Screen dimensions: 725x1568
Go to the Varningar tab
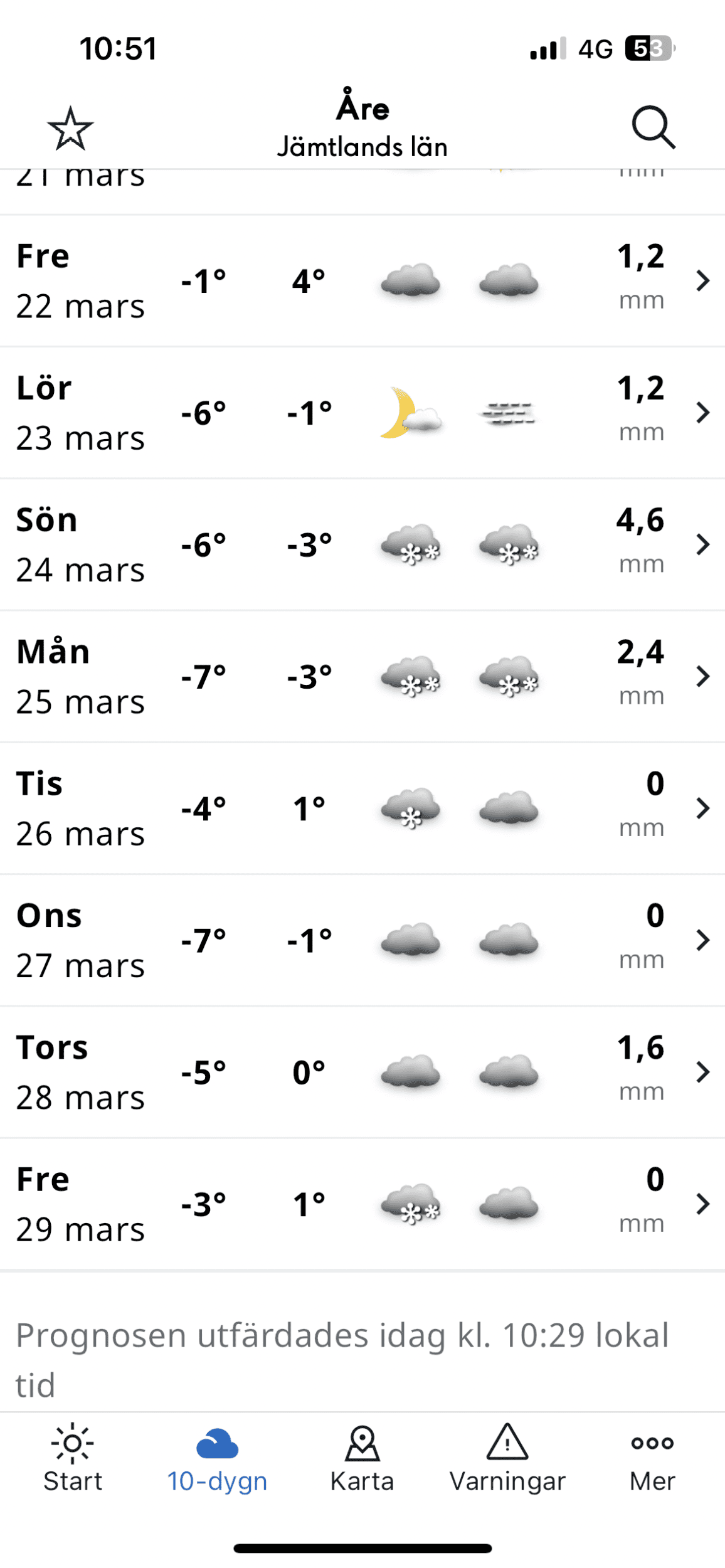[507, 1458]
